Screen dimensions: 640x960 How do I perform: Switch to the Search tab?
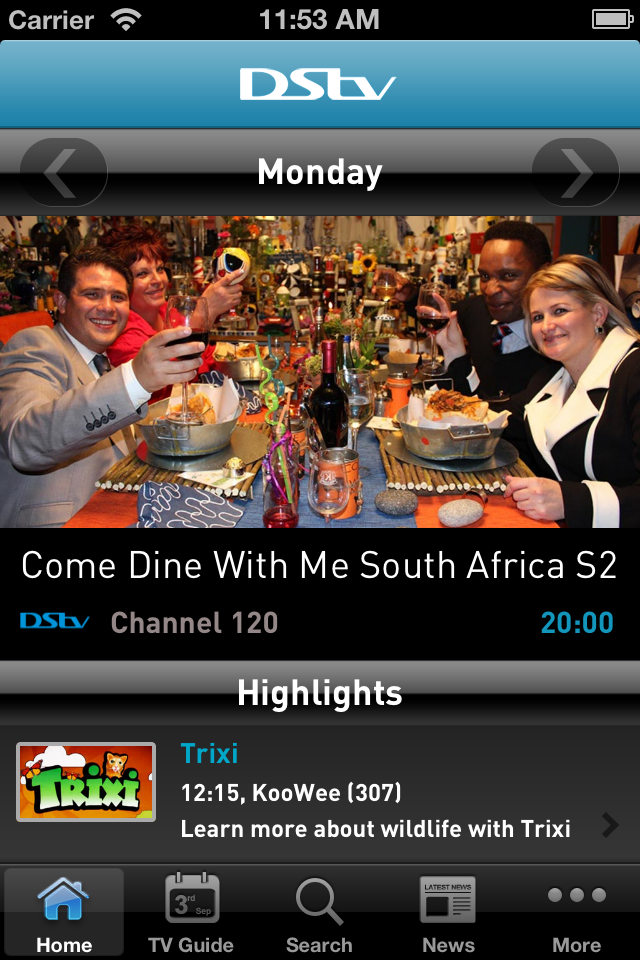point(319,913)
